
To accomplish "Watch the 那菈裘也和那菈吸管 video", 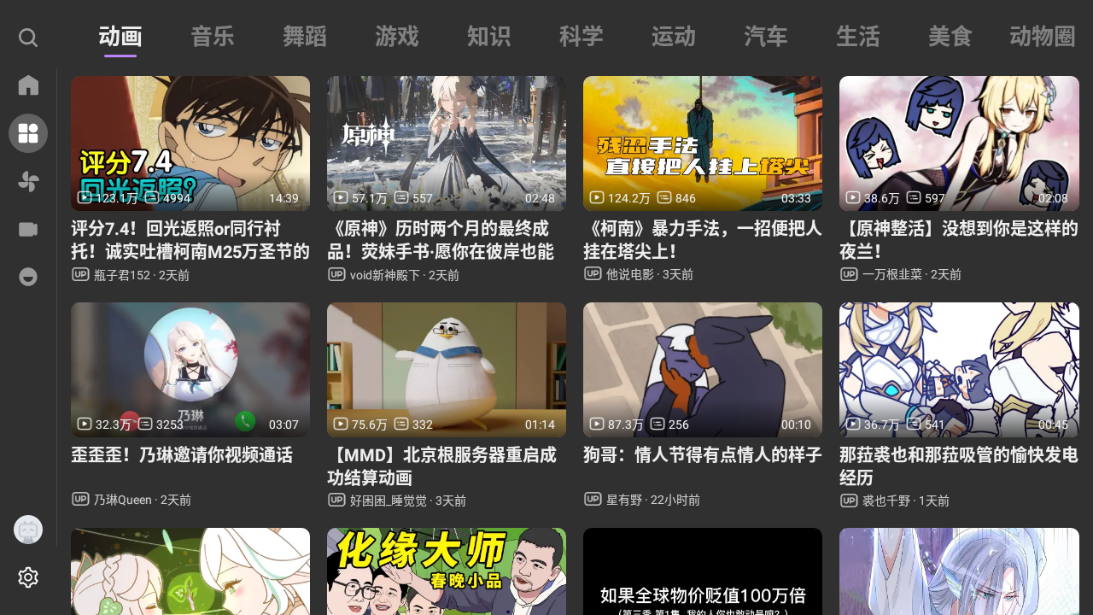I will 958,370.
